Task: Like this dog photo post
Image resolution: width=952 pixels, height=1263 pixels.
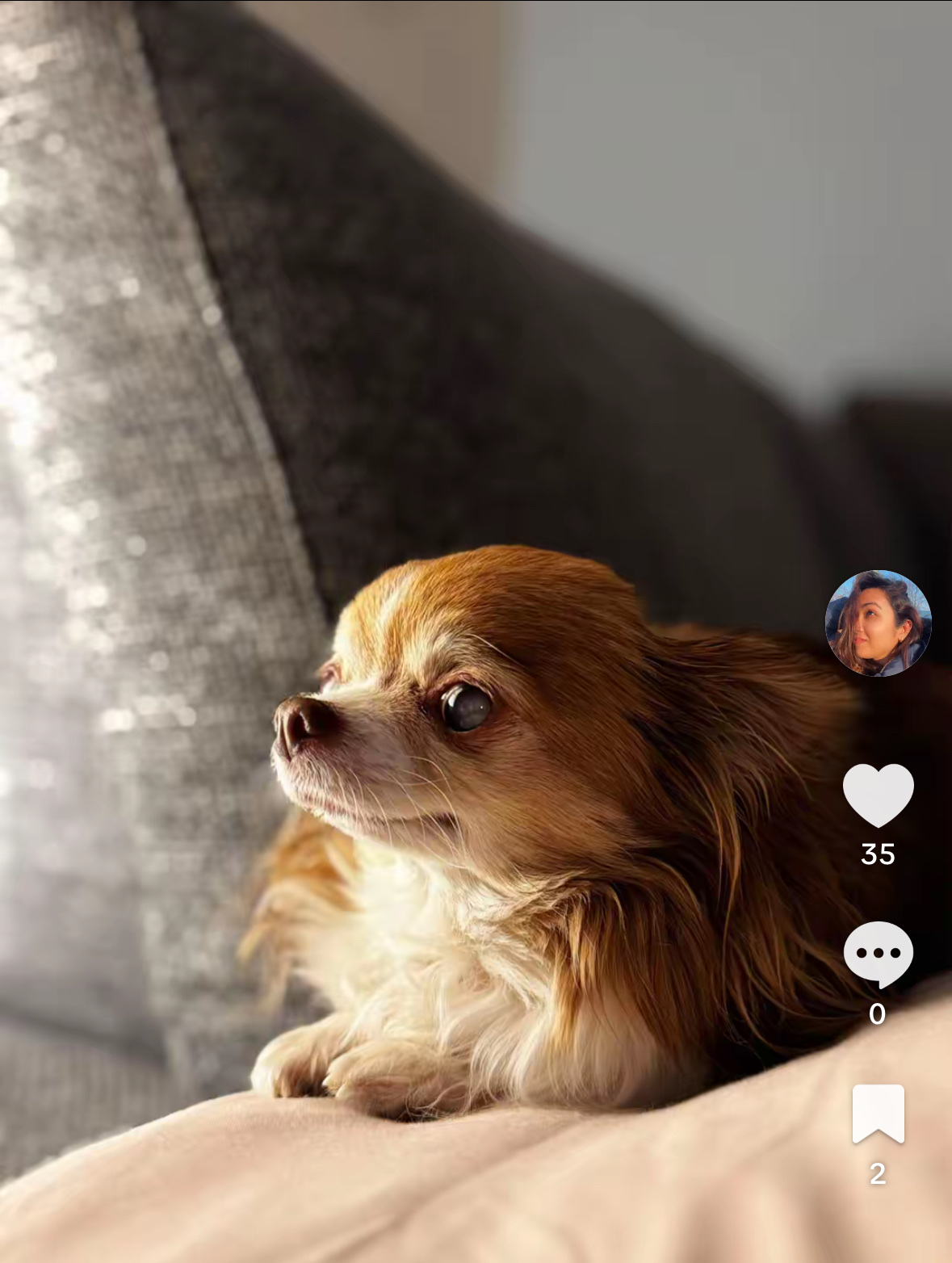Action: (x=878, y=795)
